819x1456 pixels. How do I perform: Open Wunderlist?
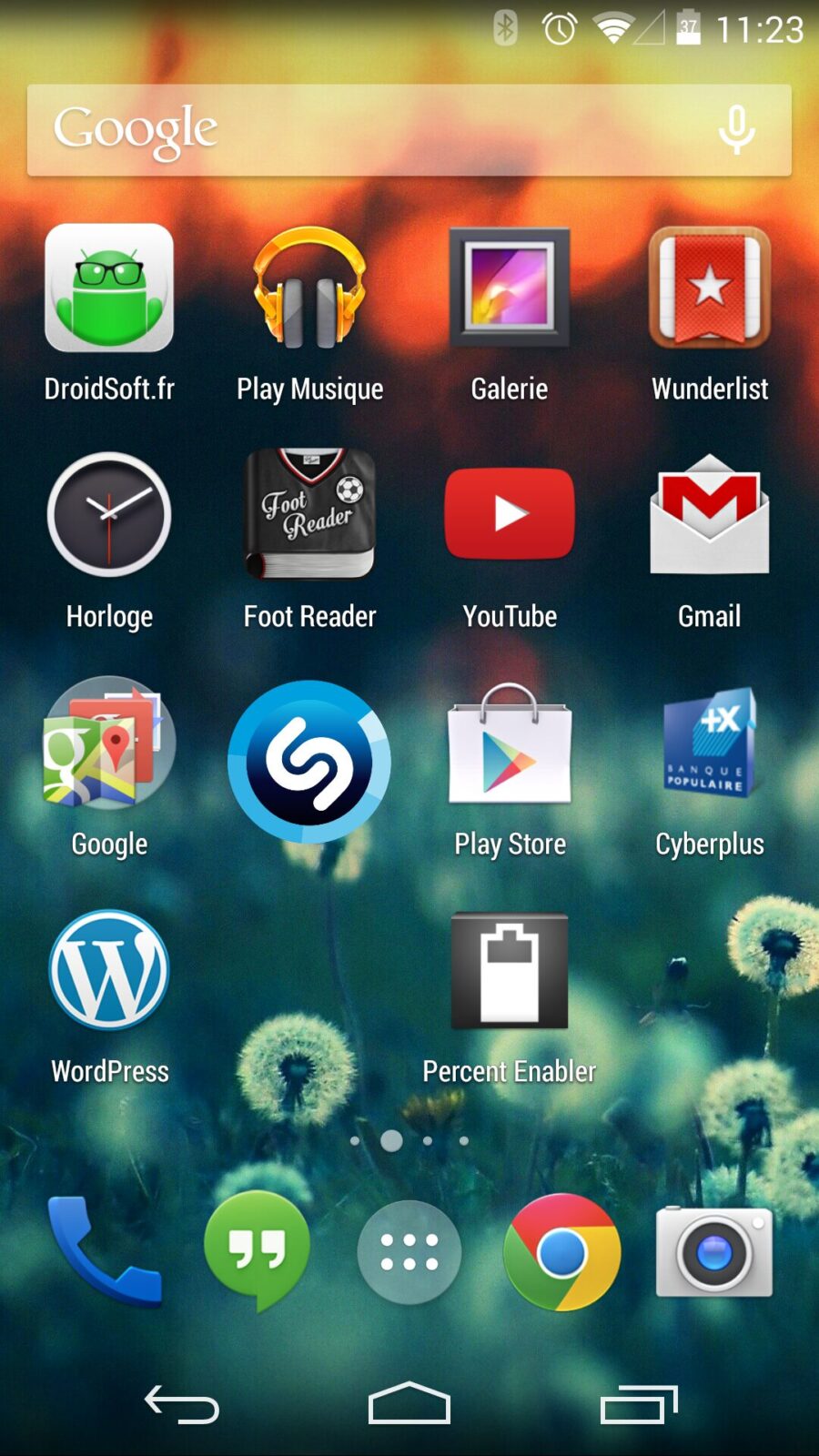click(710, 288)
